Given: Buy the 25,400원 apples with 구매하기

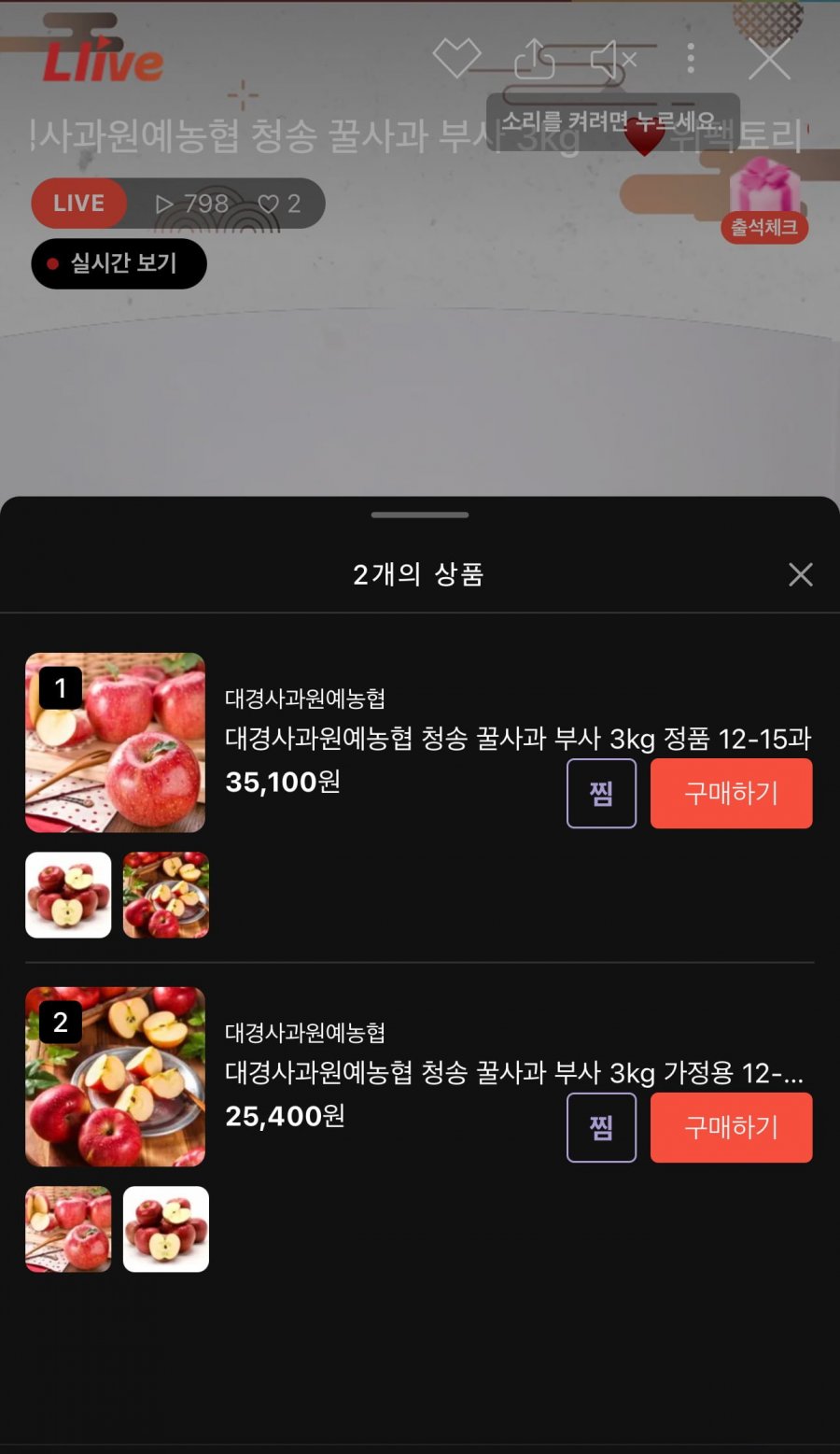Looking at the screenshot, I should click(x=732, y=1128).
